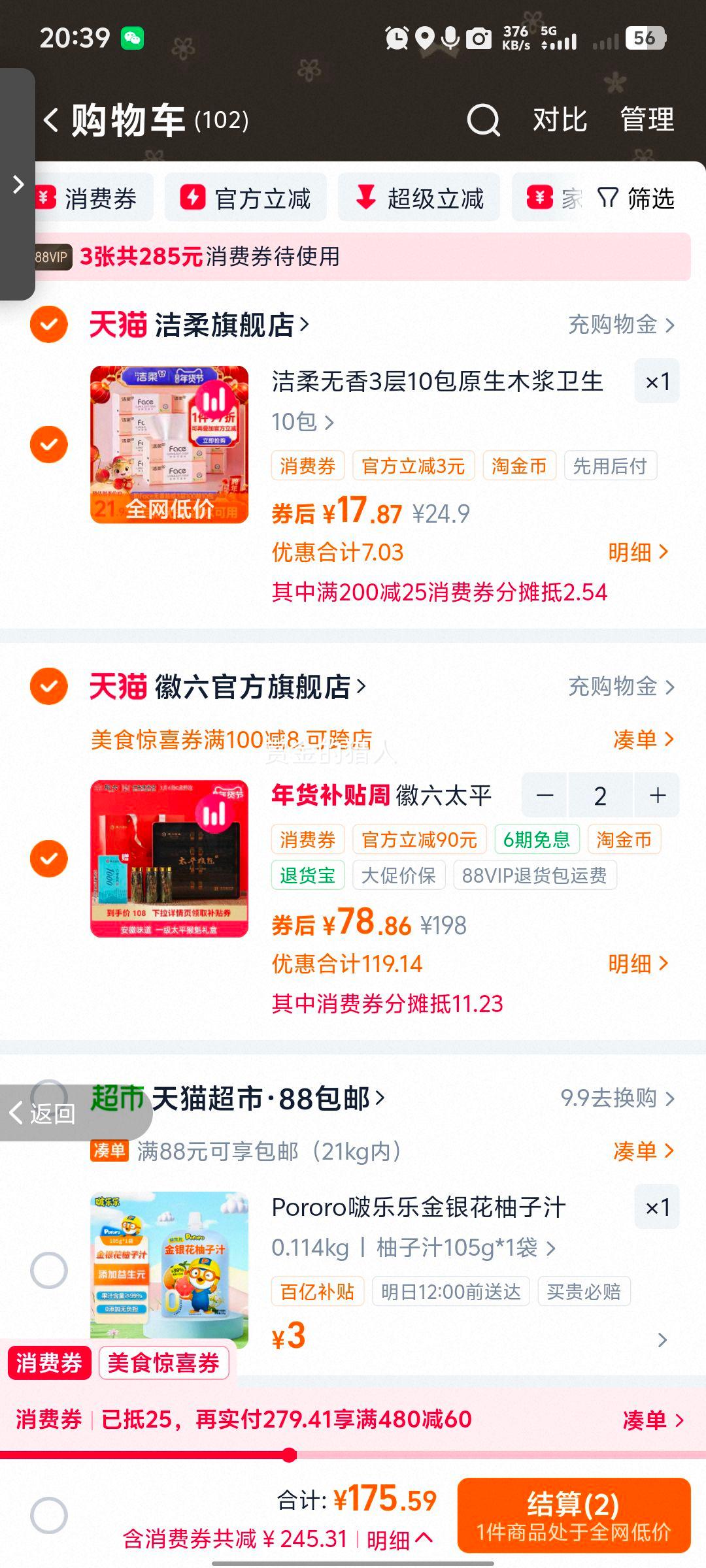The width and height of the screenshot is (706, 1568).
Task: Select the Pororo juice item checkbox
Action: [49, 1269]
